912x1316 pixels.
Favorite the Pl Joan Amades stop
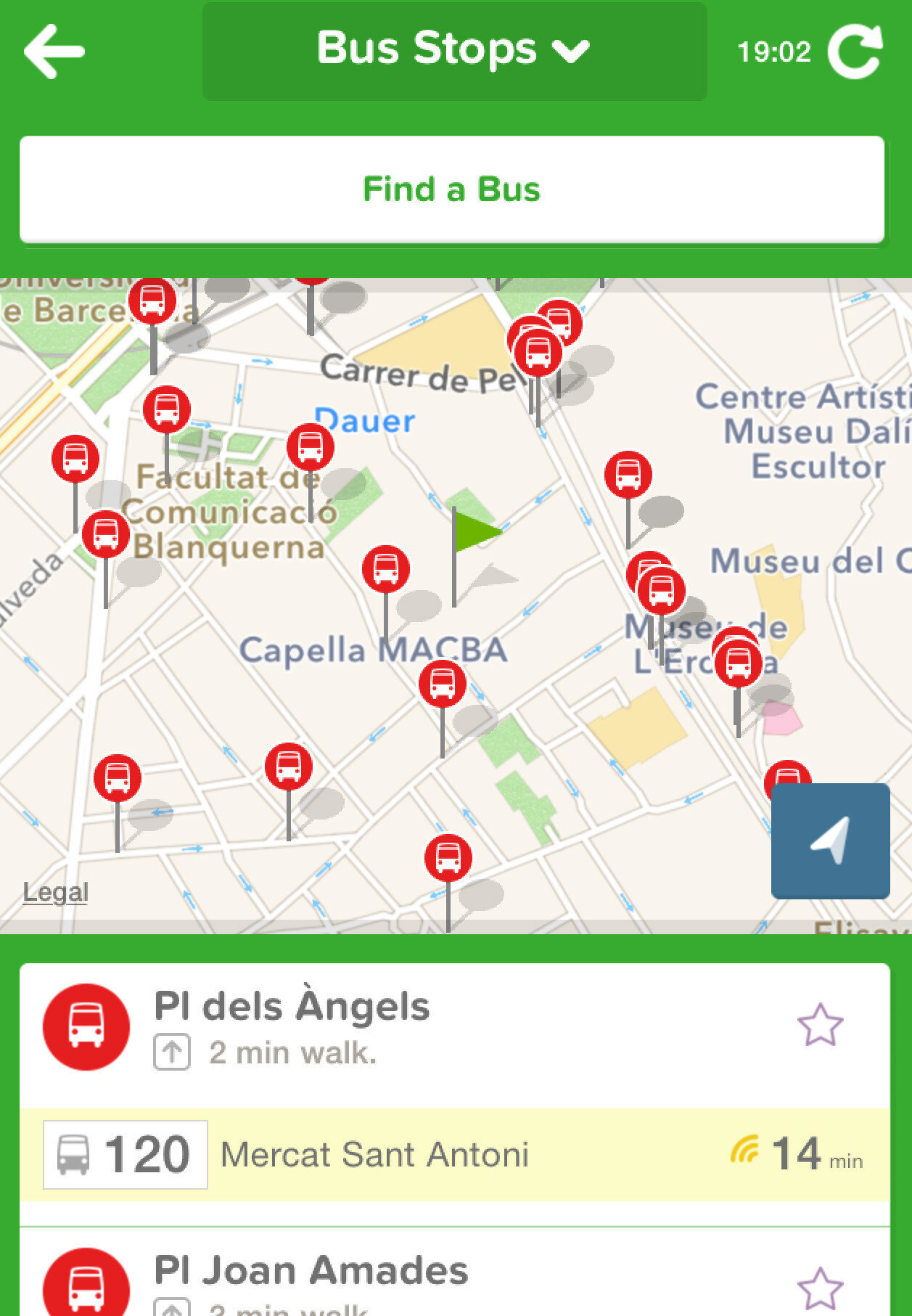tap(821, 1288)
